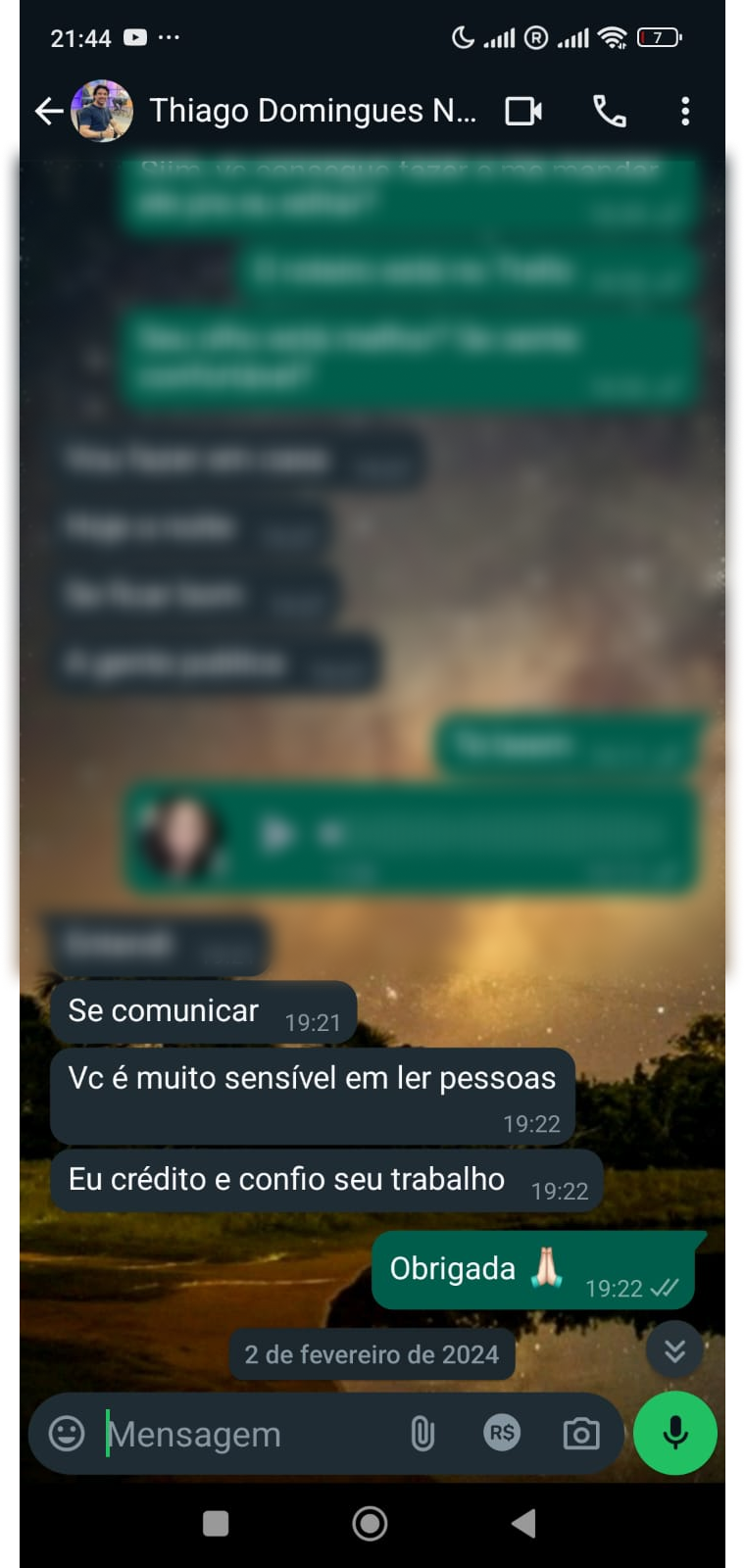Open the chat overflow menu

pyautogui.click(x=685, y=111)
